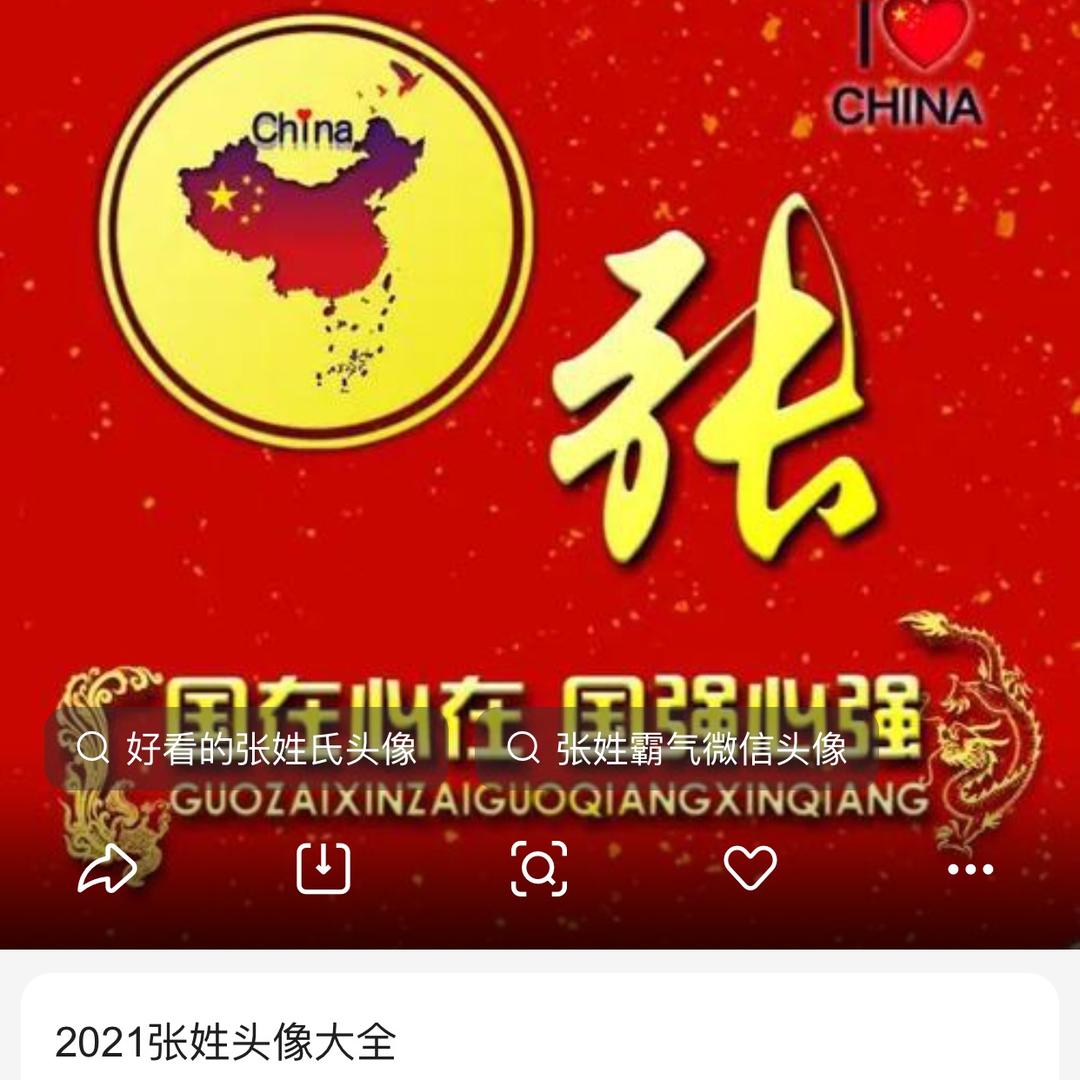Screen dimensions: 1080x1080
Task: Open the three-dot overflow menu
Action: coord(969,869)
